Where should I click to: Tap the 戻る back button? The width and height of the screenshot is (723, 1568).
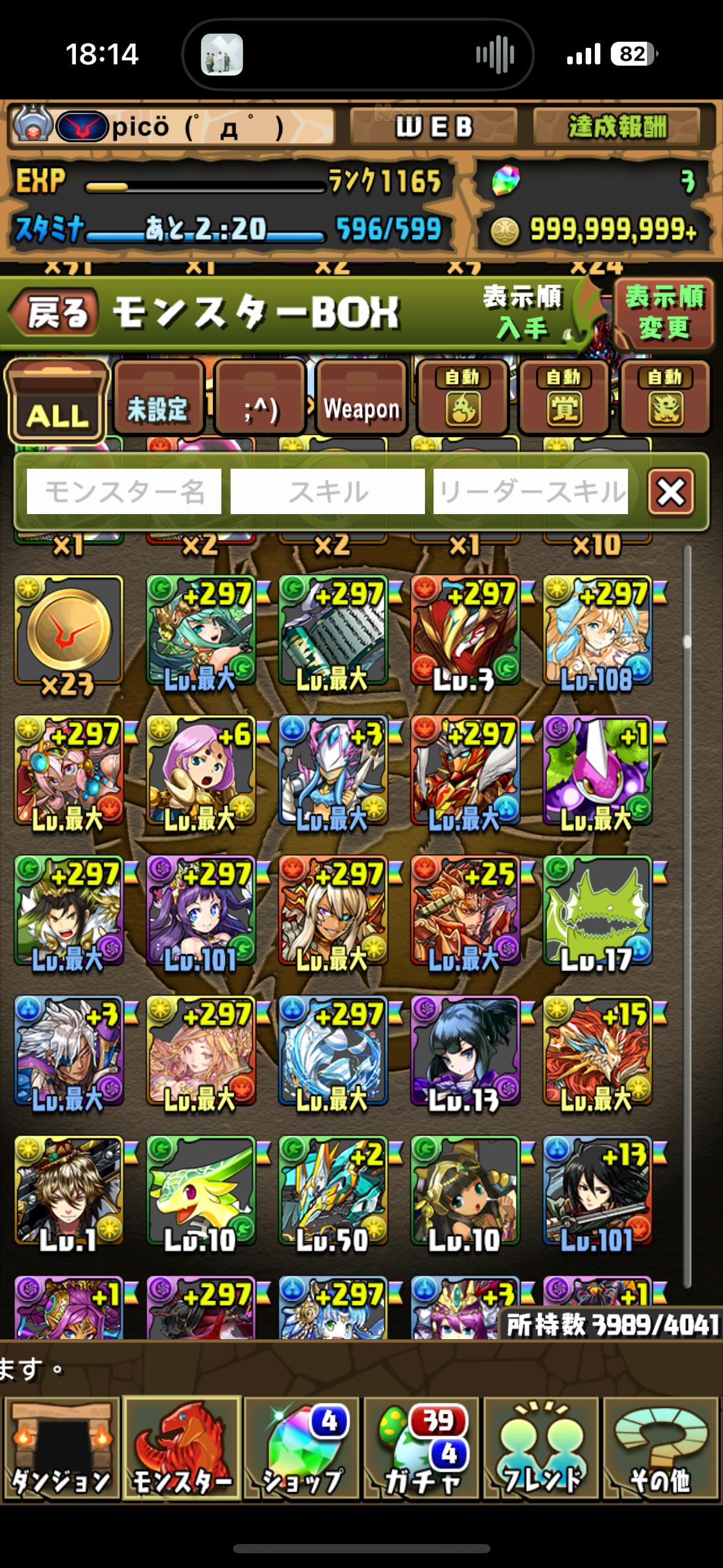[54, 313]
